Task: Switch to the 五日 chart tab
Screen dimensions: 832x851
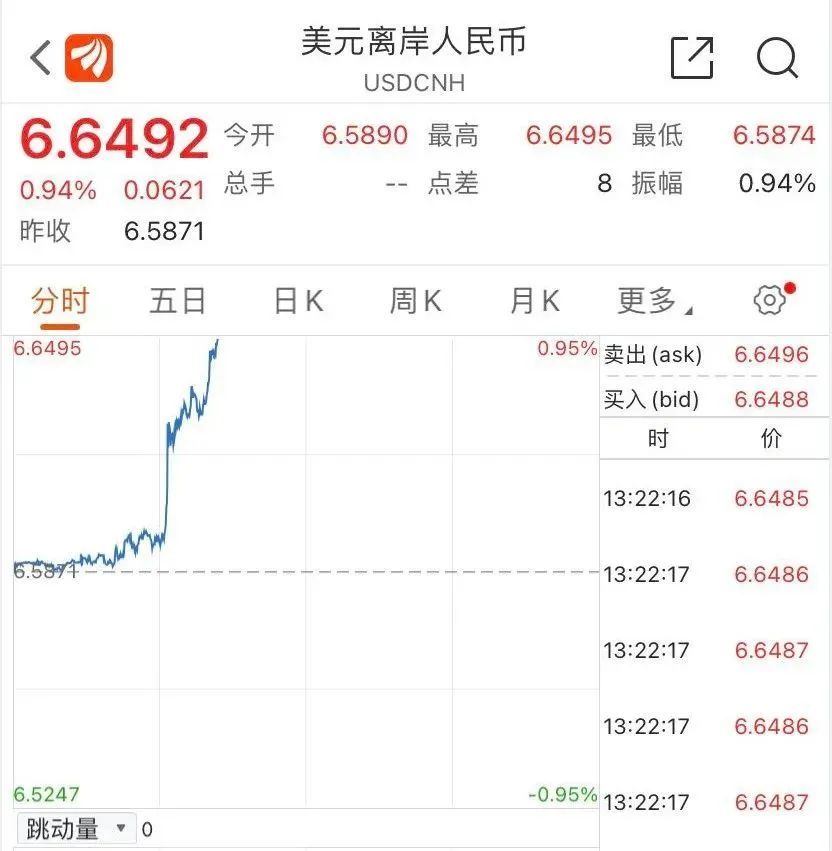Action: click(x=178, y=300)
